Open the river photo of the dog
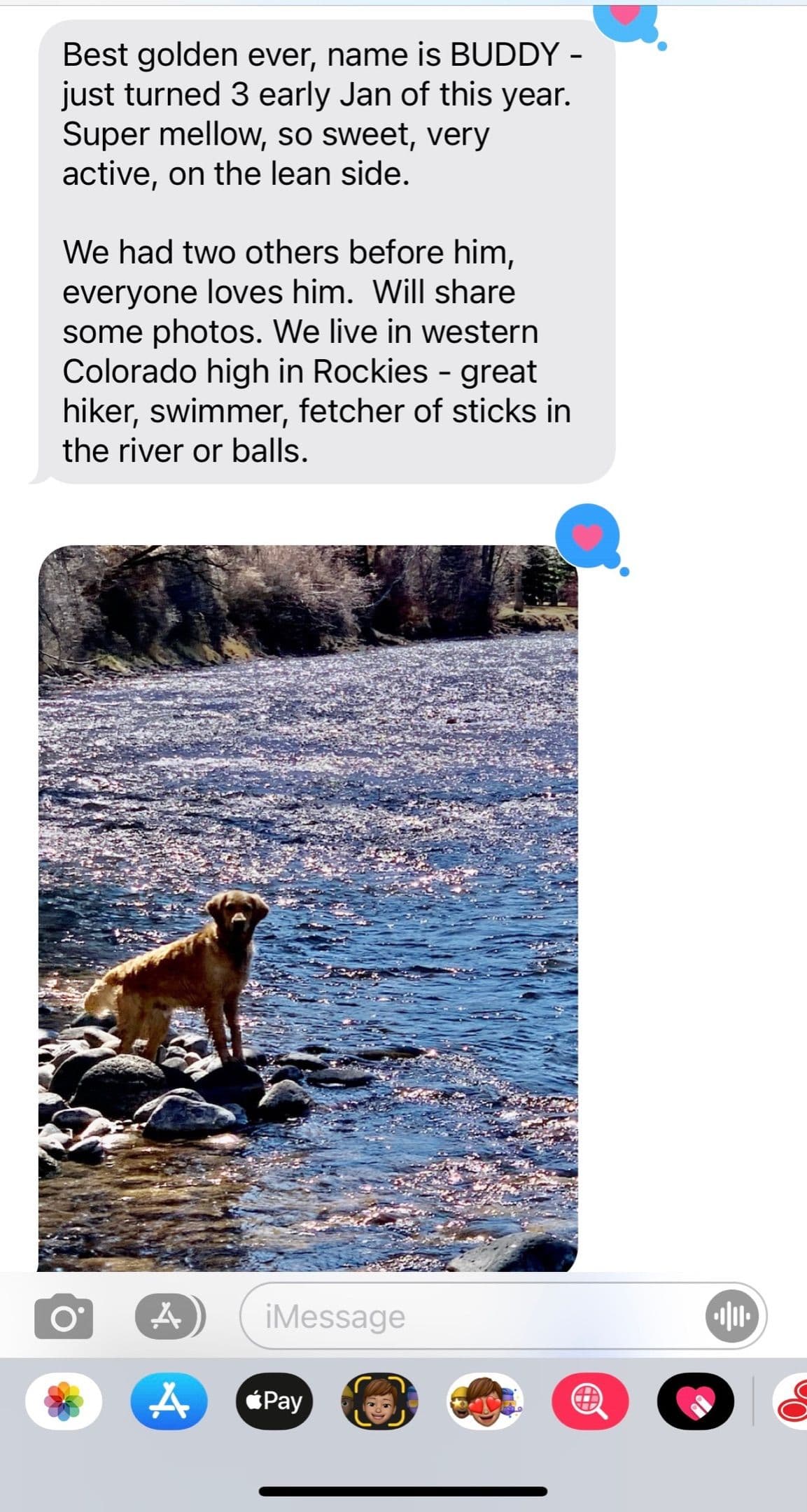This screenshot has width=807, height=1512. coord(308,908)
